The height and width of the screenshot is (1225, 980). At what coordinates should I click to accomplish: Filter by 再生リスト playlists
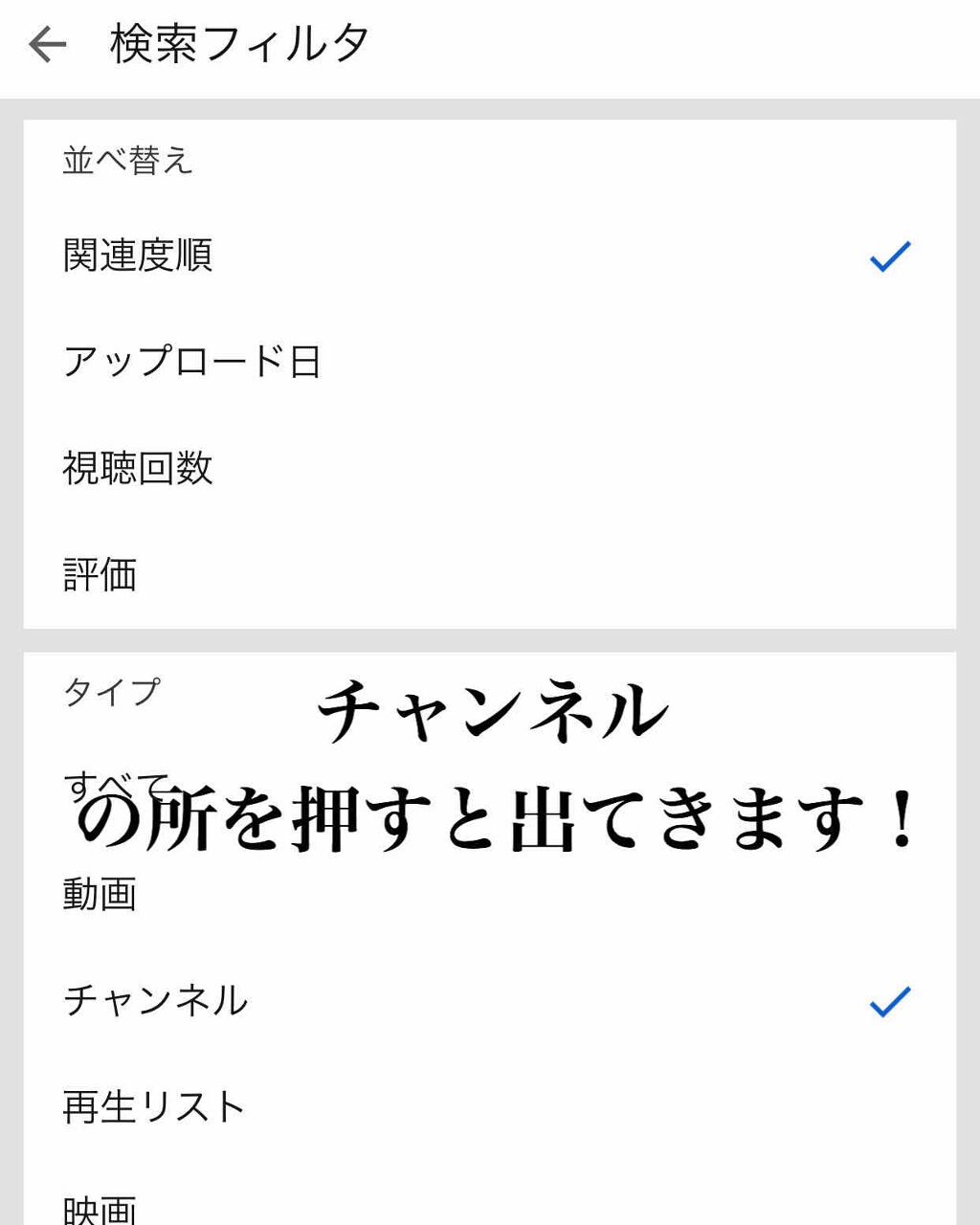point(153,1106)
